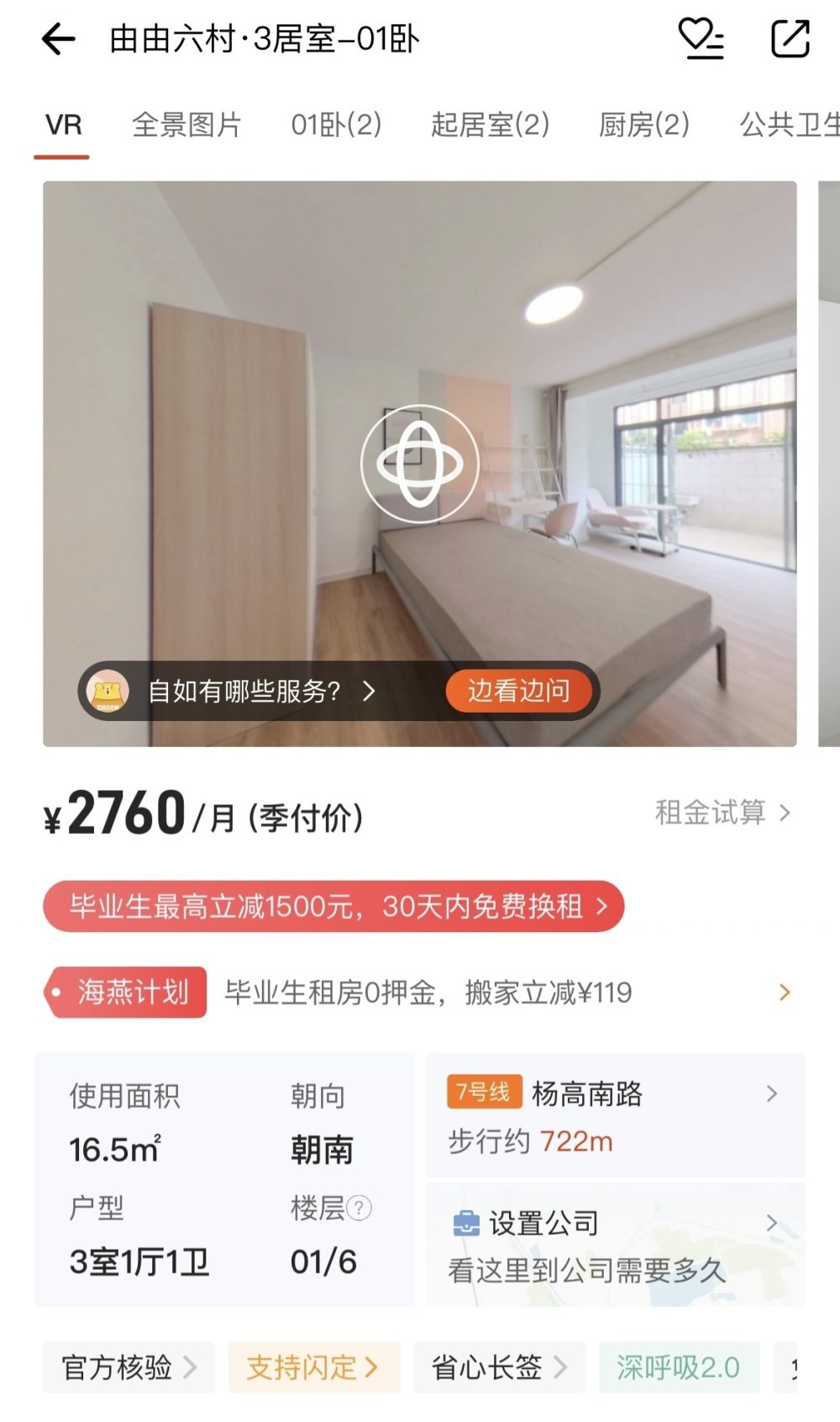Share this listing
The width and height of the screenshot is (840, 1422).
790,39
